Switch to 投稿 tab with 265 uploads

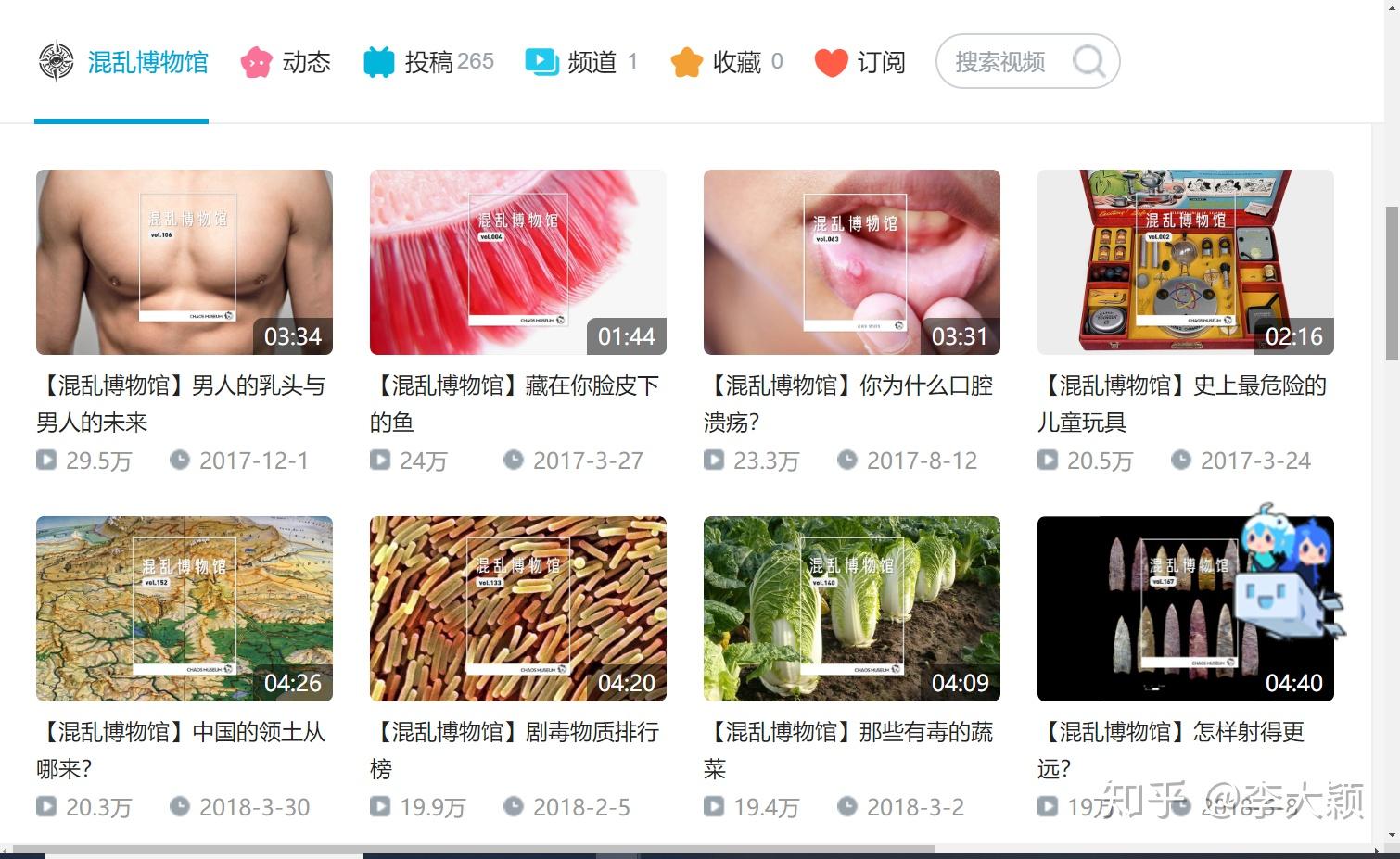[428, 62]
